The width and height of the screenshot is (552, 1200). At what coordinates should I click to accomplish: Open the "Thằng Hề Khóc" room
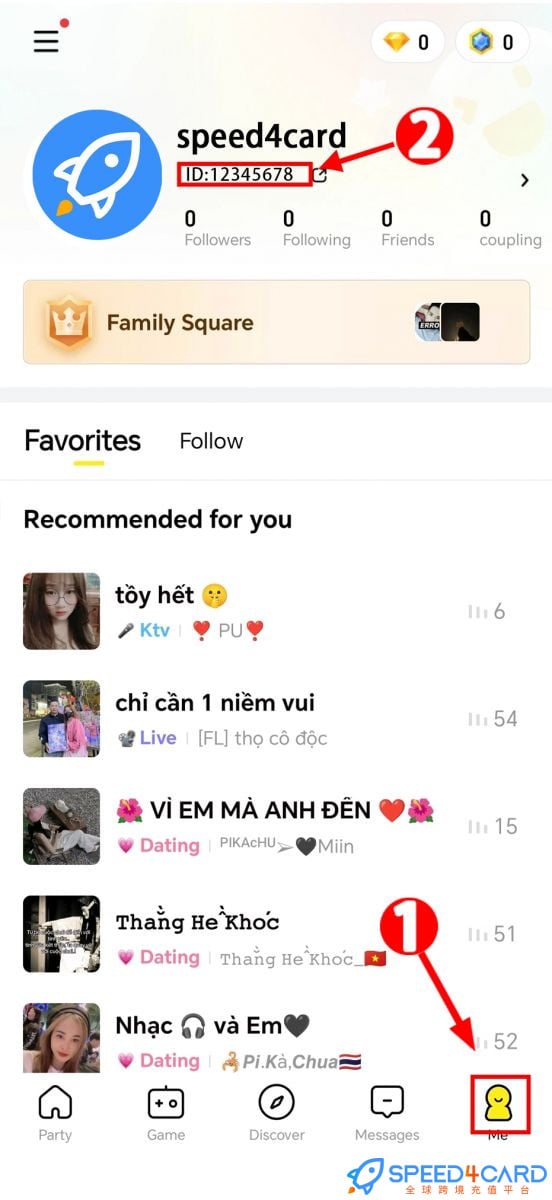pos(276,934)
